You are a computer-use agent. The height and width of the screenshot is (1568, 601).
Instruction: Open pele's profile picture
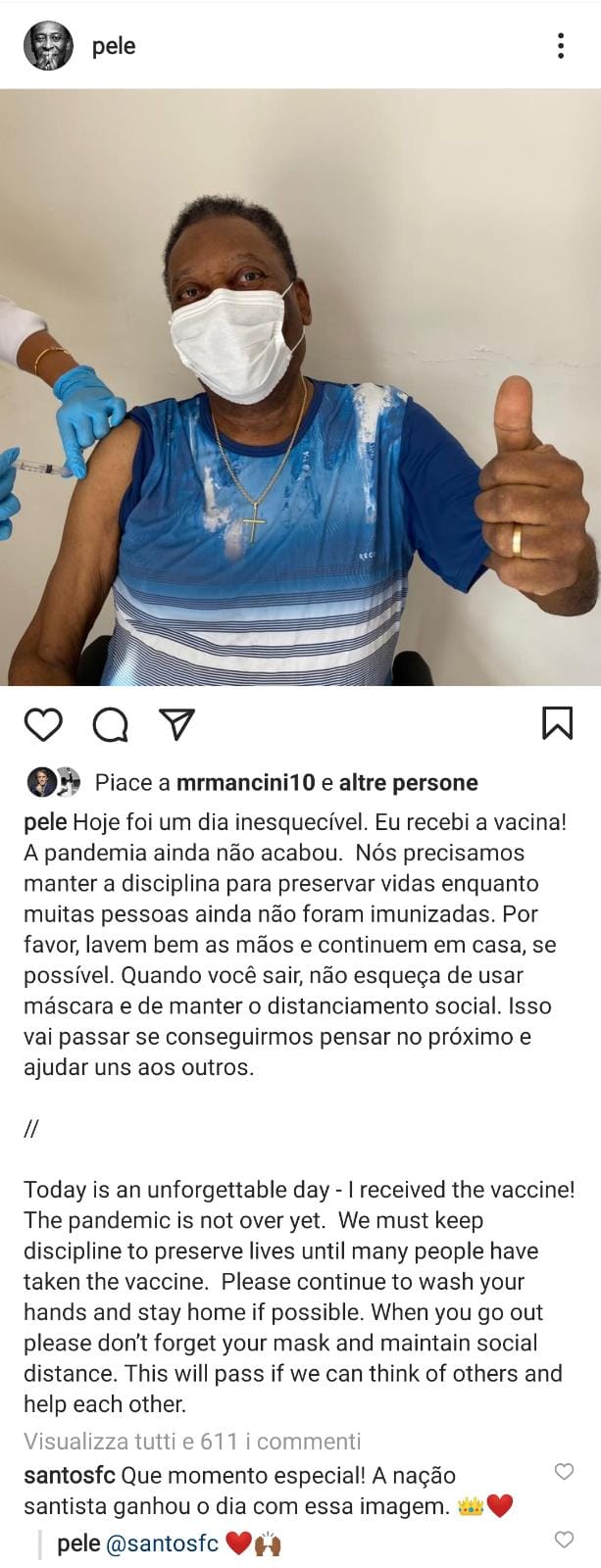click(x=48, y=45)
